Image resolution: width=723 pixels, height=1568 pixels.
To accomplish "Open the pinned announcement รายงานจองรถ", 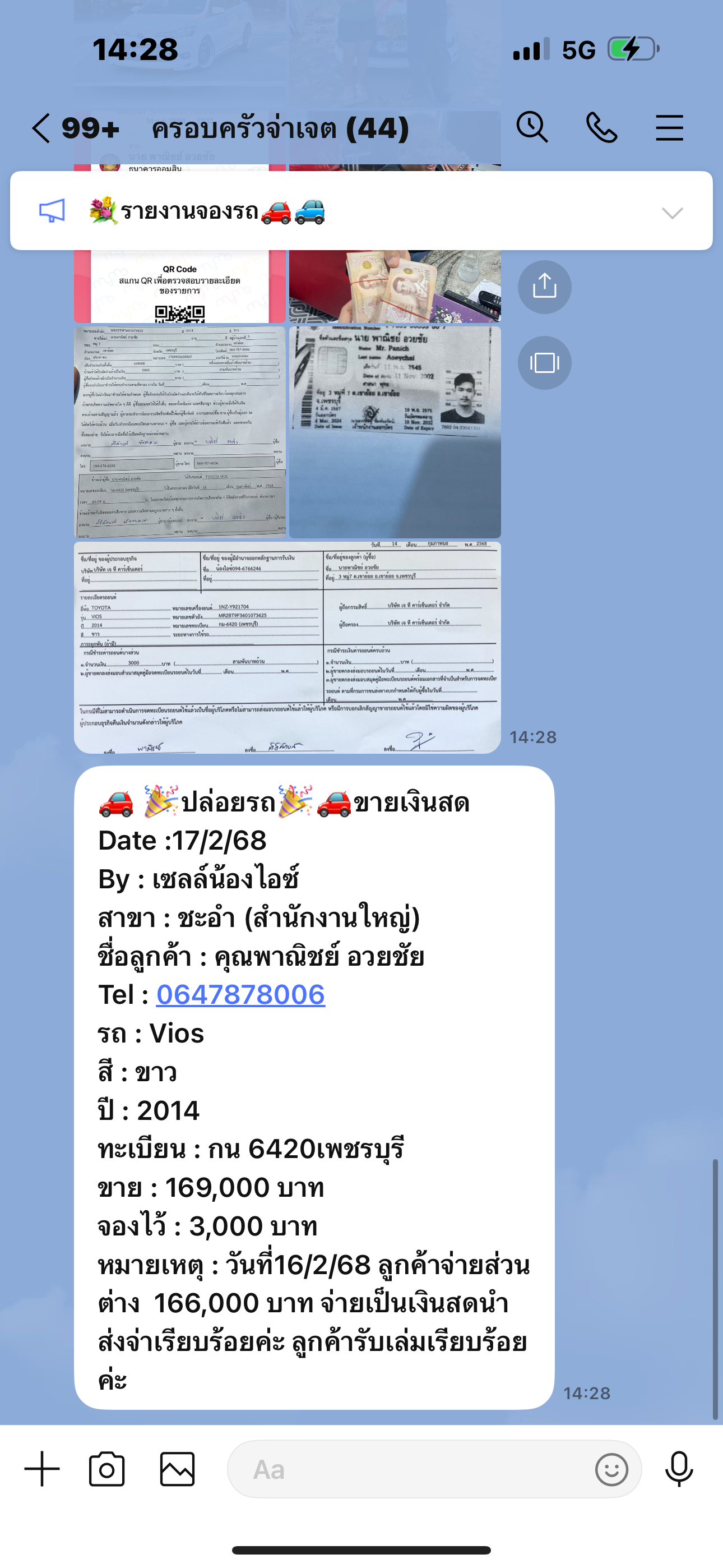I will pos(207,212).
